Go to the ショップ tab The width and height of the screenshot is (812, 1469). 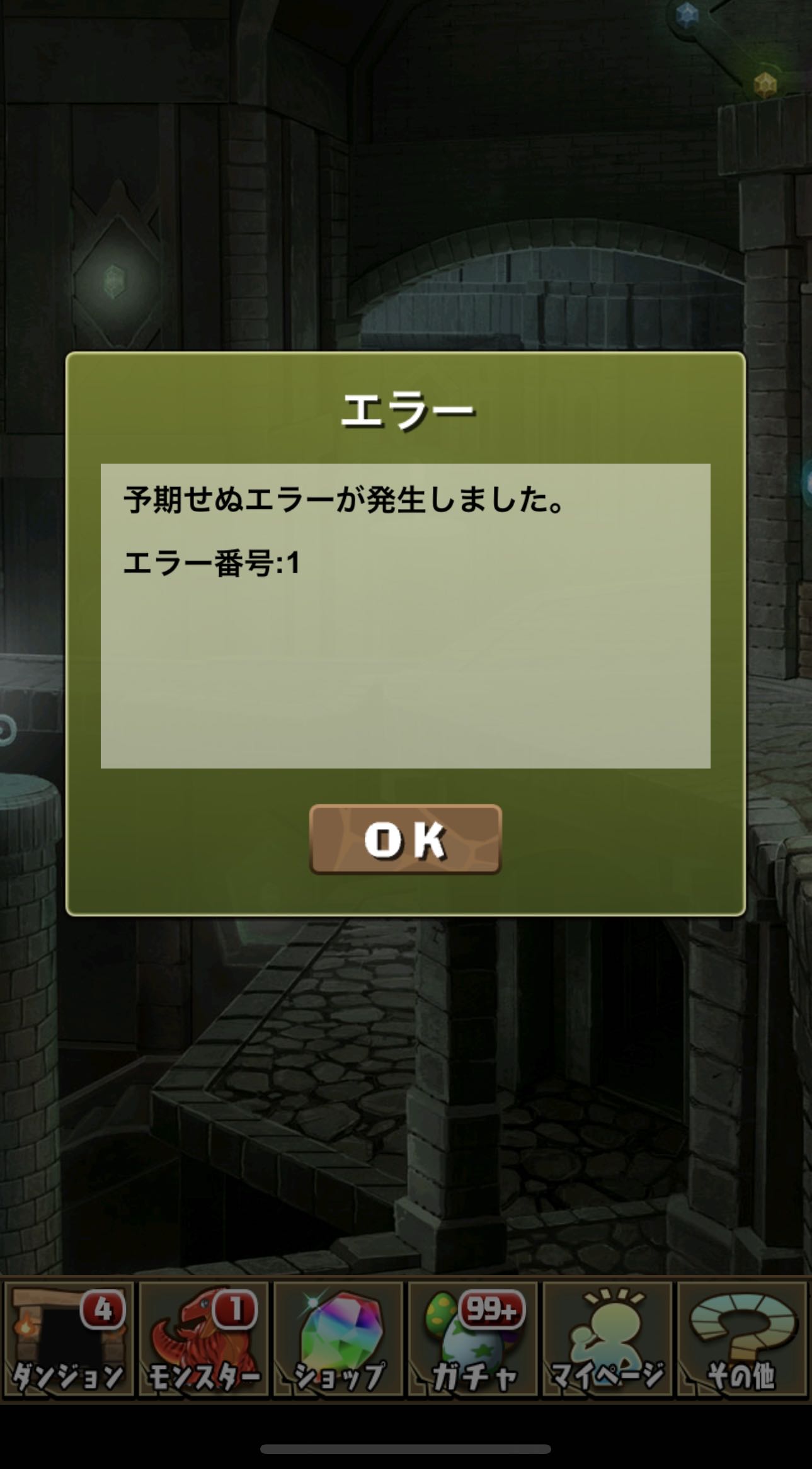click(338, 1340)
